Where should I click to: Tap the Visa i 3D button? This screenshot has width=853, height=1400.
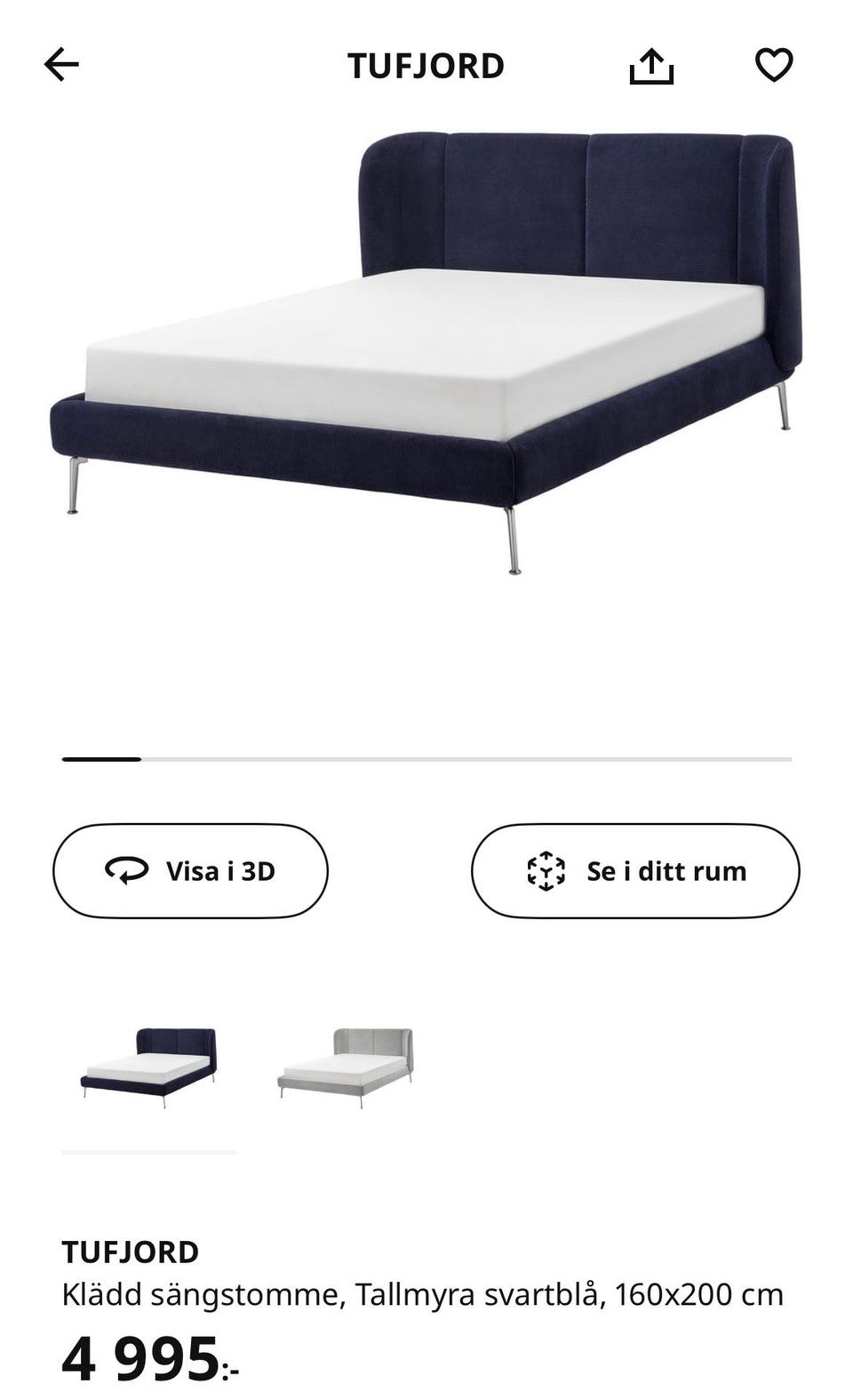point(190,871)
